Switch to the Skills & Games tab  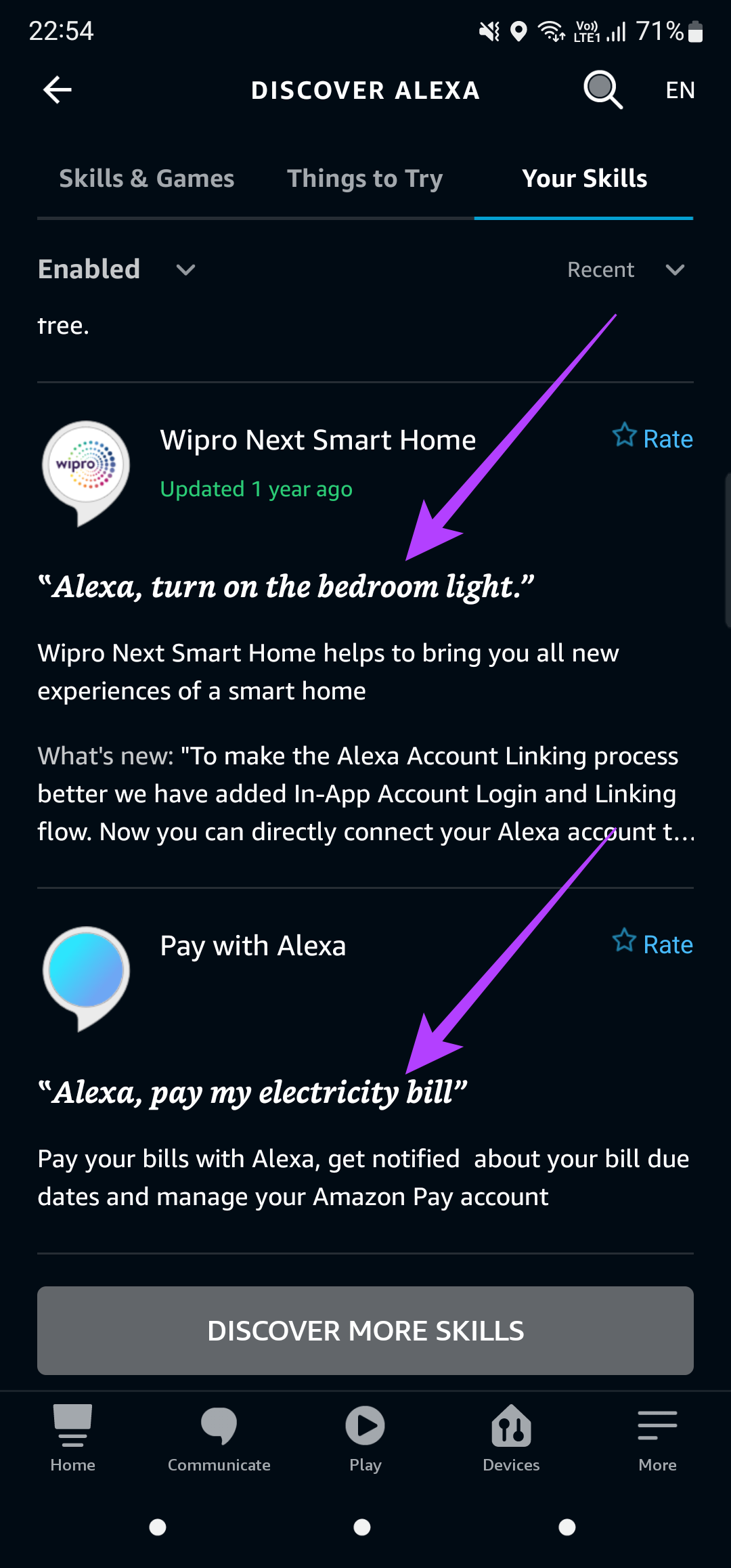[147, 179]
